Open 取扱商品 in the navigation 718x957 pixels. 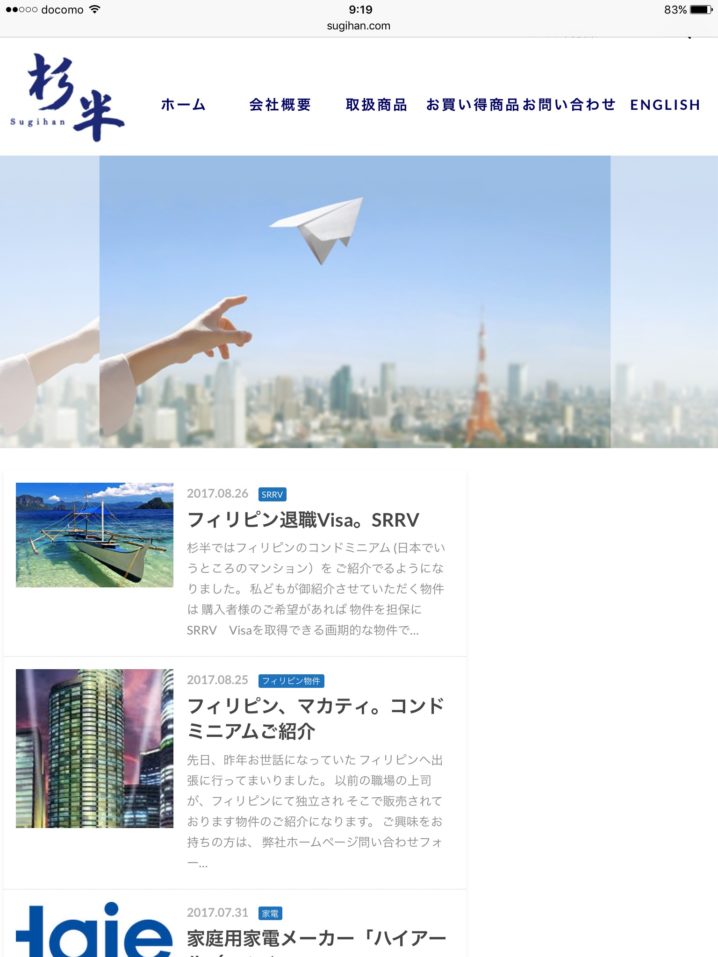(376, 105)
